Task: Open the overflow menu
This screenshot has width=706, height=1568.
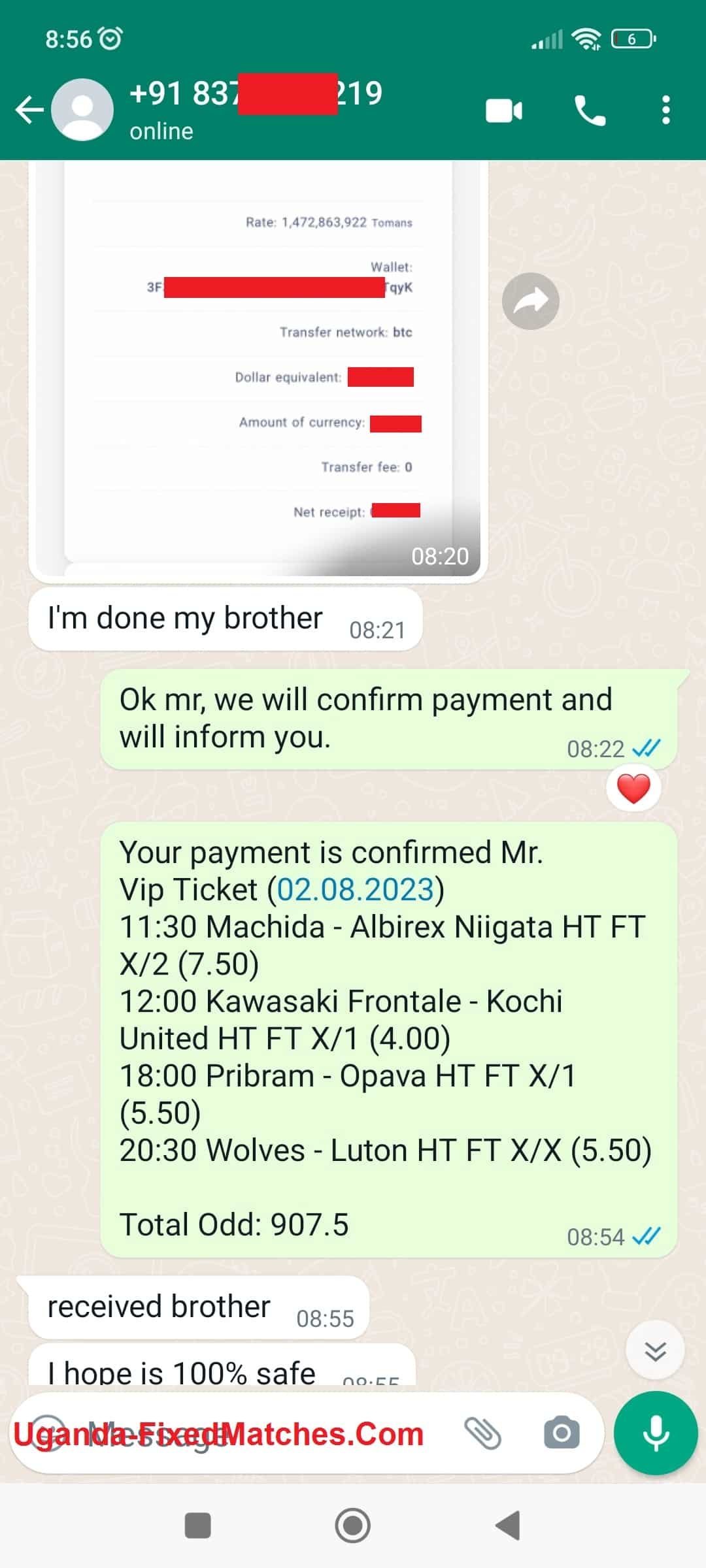Action: 665,110
